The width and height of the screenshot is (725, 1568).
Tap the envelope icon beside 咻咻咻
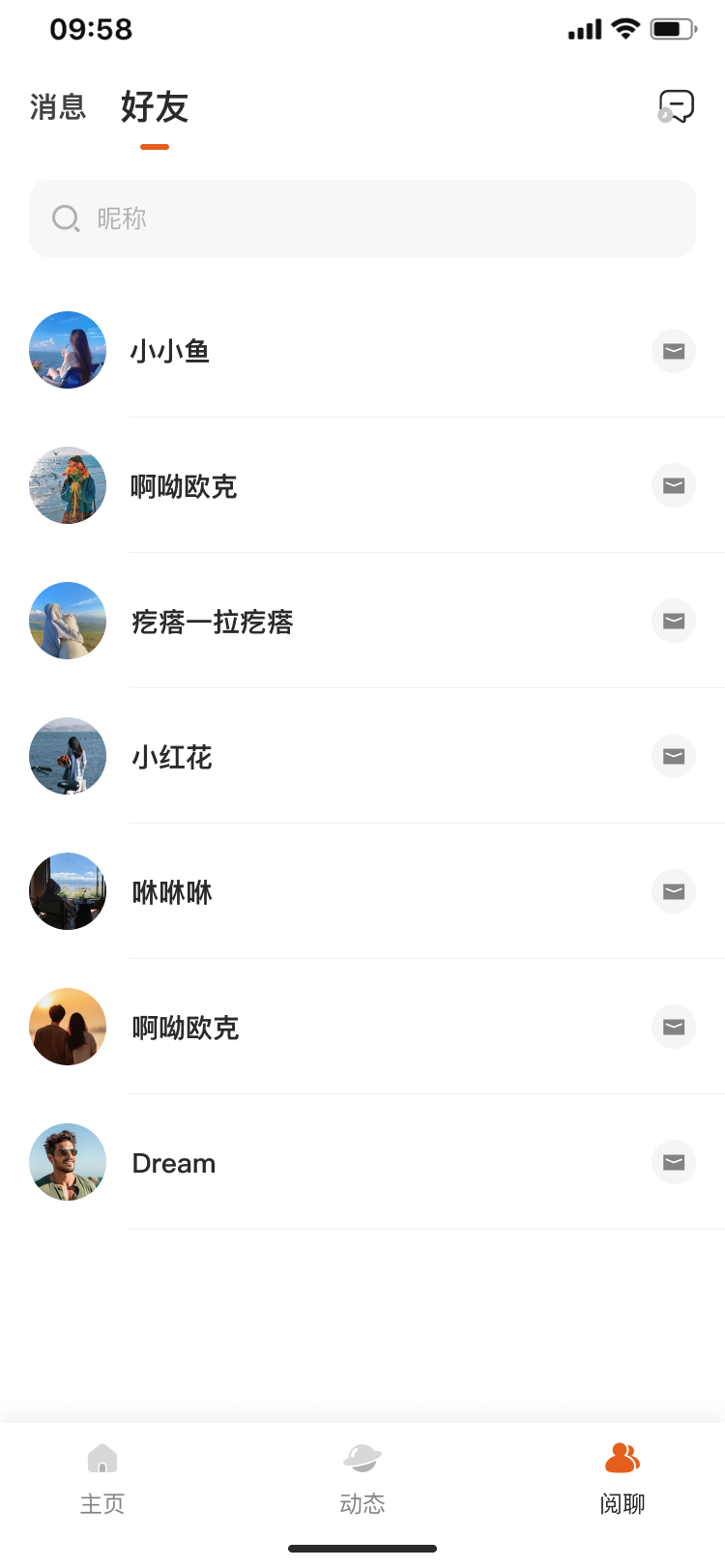tap(674, 891)
